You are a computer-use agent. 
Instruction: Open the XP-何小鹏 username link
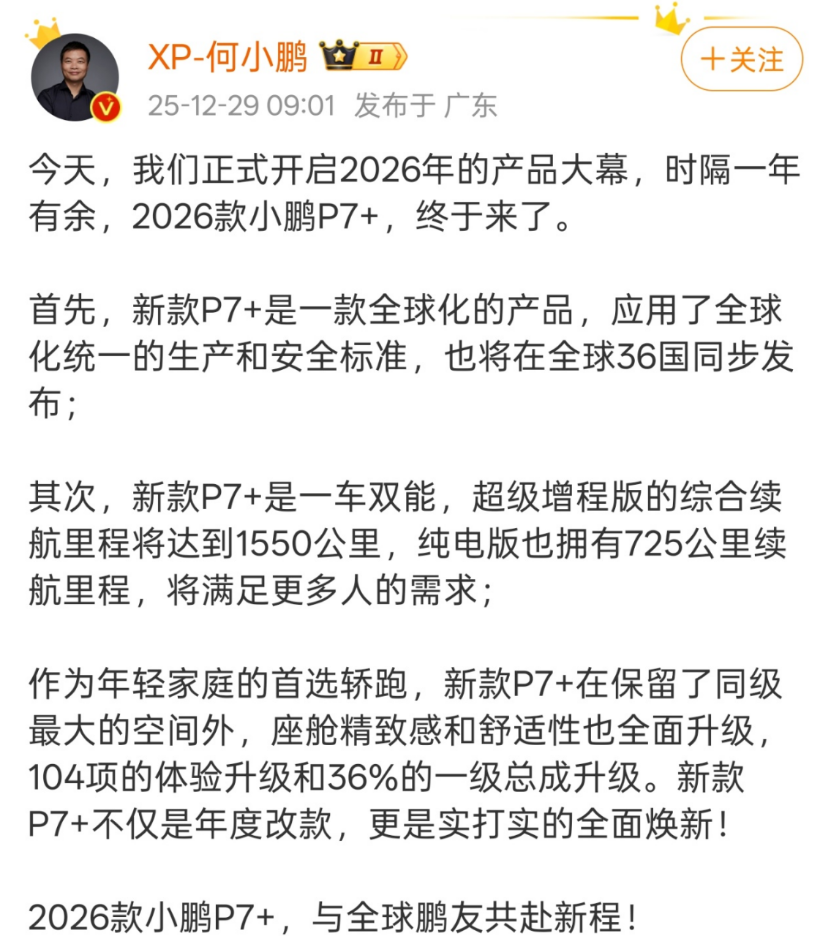[x=228, y=58]
